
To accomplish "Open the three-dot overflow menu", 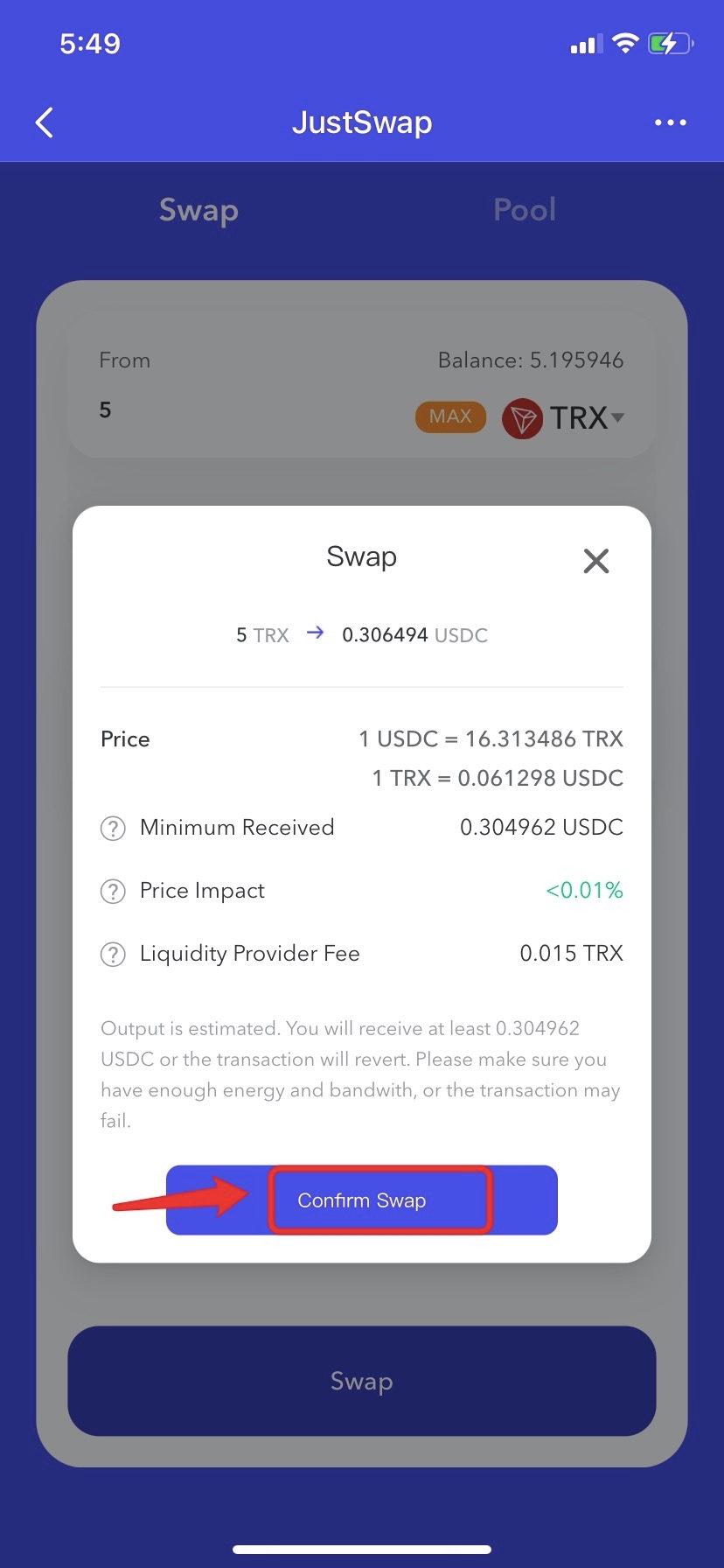I will (x=670, y=122).
